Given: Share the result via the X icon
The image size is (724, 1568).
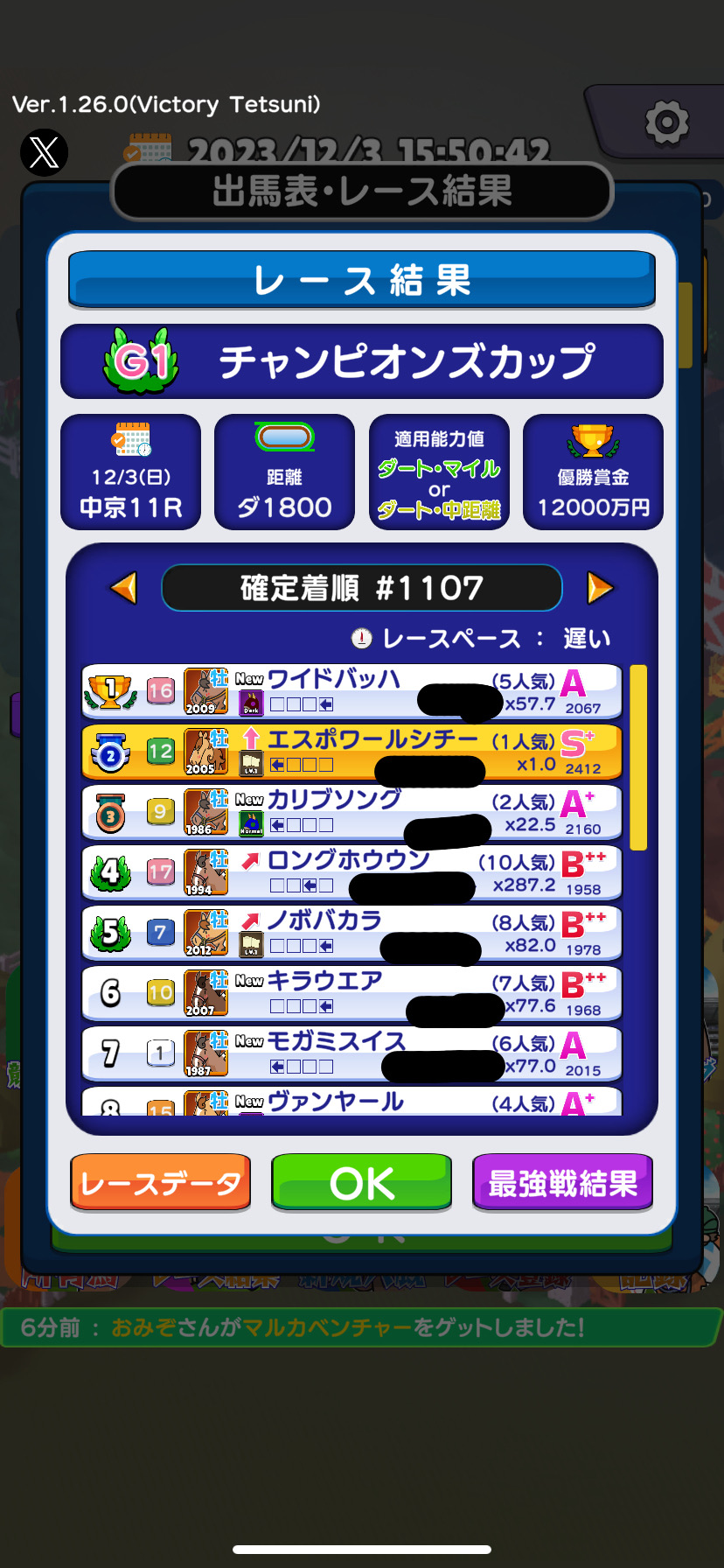Looking at the screenshot, I should pos(45,152).
